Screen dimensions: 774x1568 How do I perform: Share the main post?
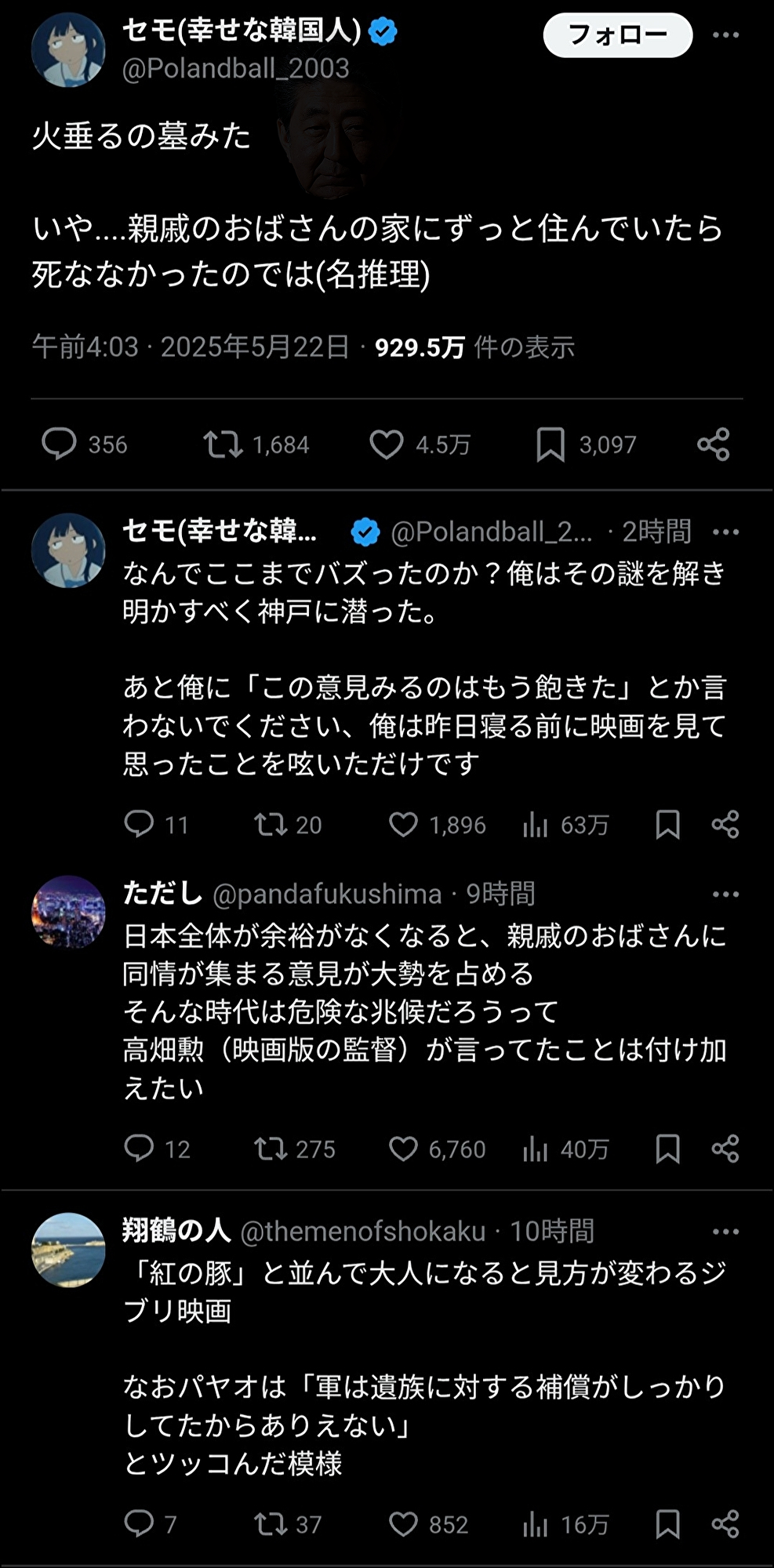(x=713, y=445)
